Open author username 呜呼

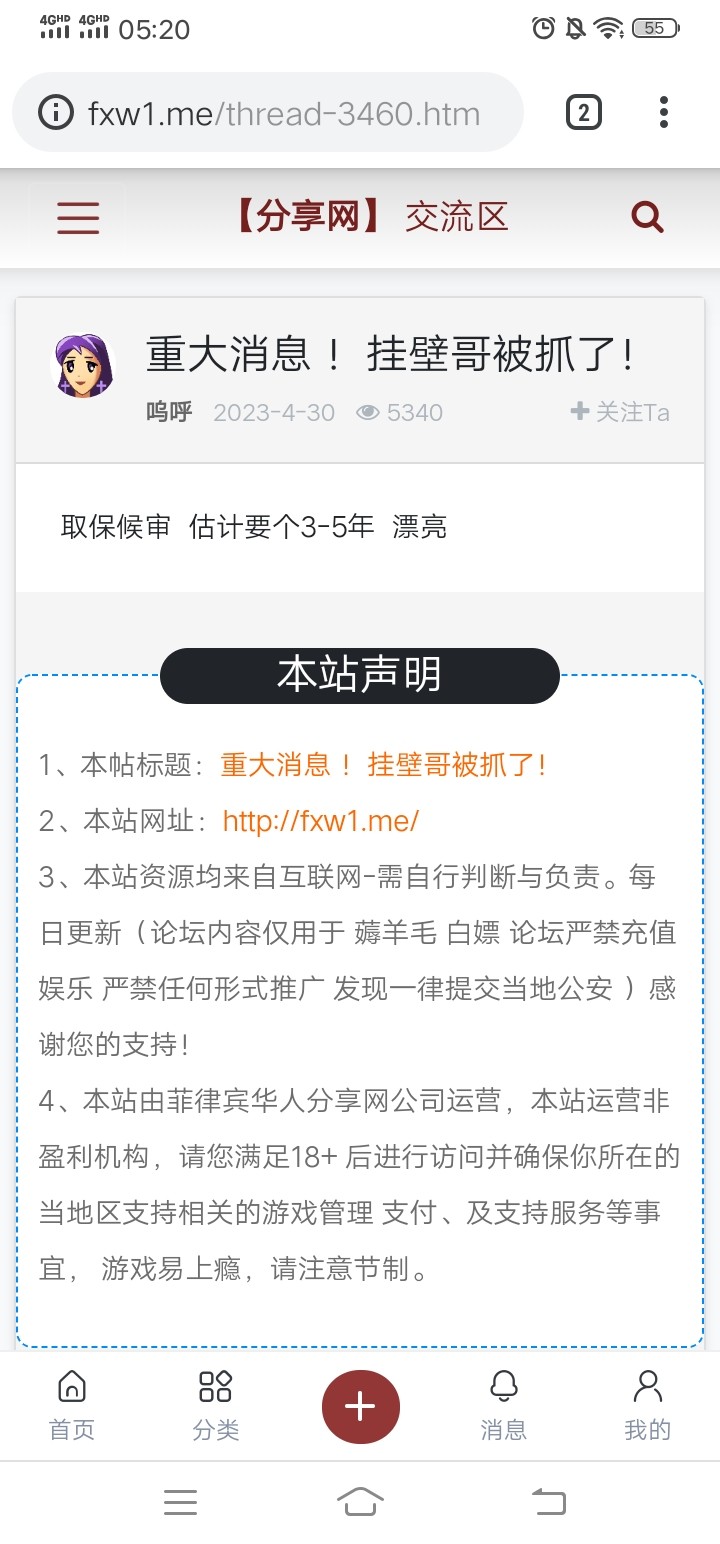[x=169, y=412]
